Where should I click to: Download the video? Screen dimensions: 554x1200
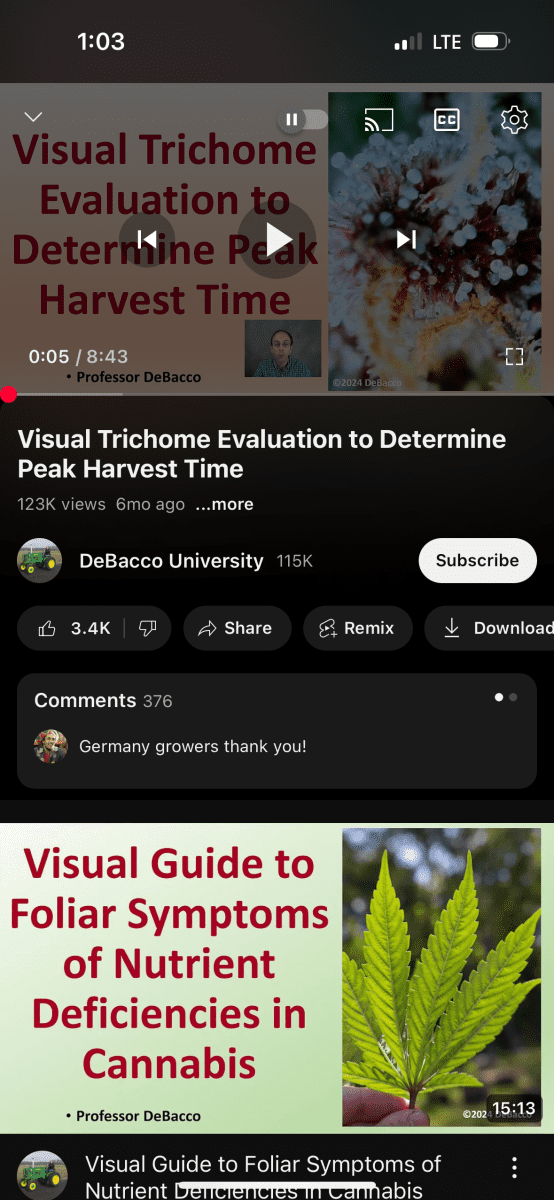click(x=492, y=628)
